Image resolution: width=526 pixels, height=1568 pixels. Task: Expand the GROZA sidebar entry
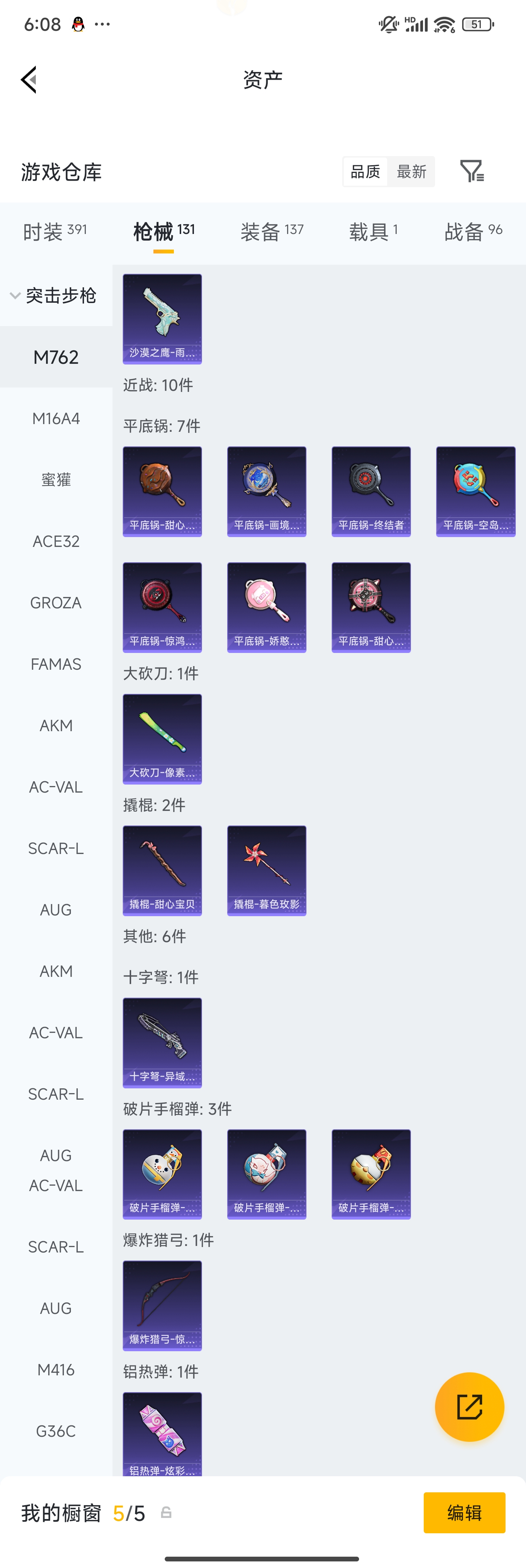pos(56,602)
